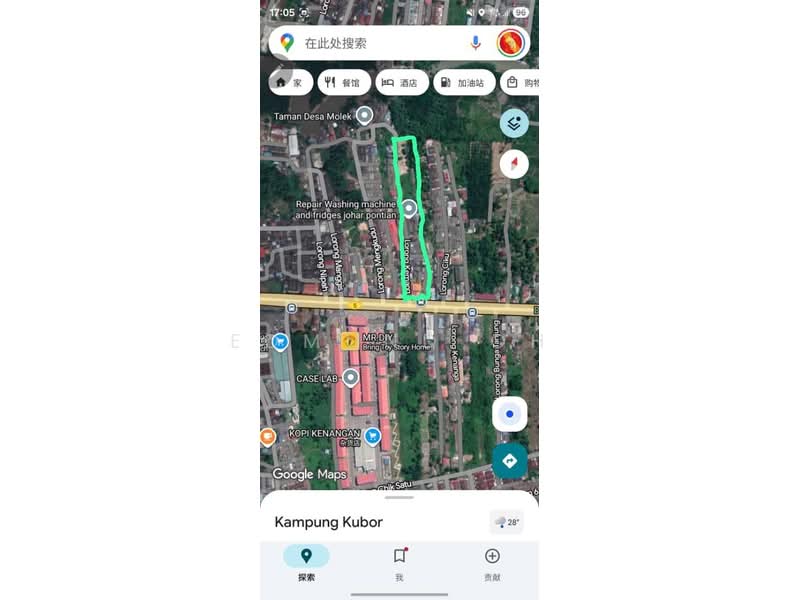This screenshot has width=800, height=600.
Task: Open directions with the teal arrow button
Action: coord(510,460)
